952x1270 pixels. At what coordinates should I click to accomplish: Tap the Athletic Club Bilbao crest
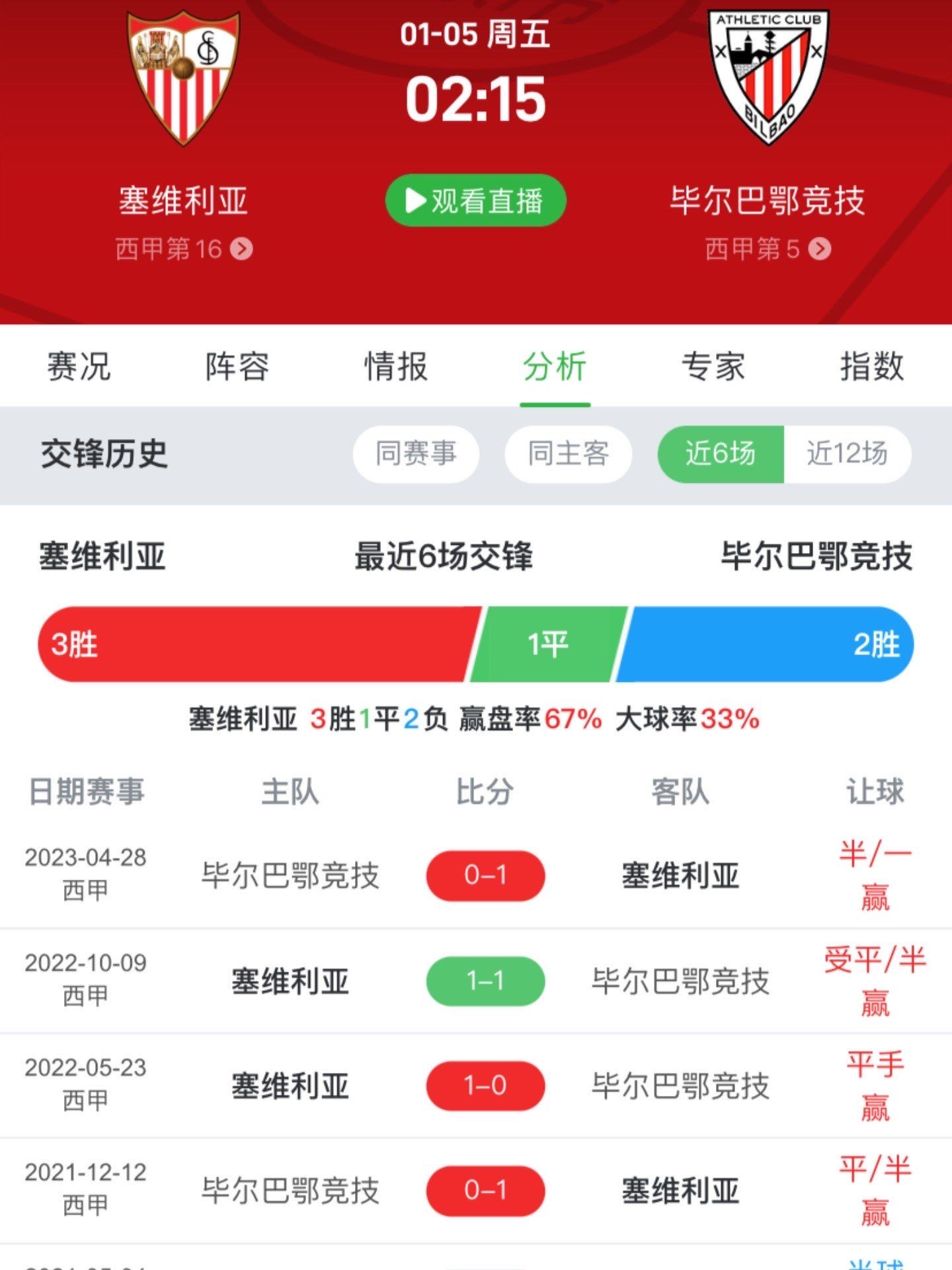point(768,76)
